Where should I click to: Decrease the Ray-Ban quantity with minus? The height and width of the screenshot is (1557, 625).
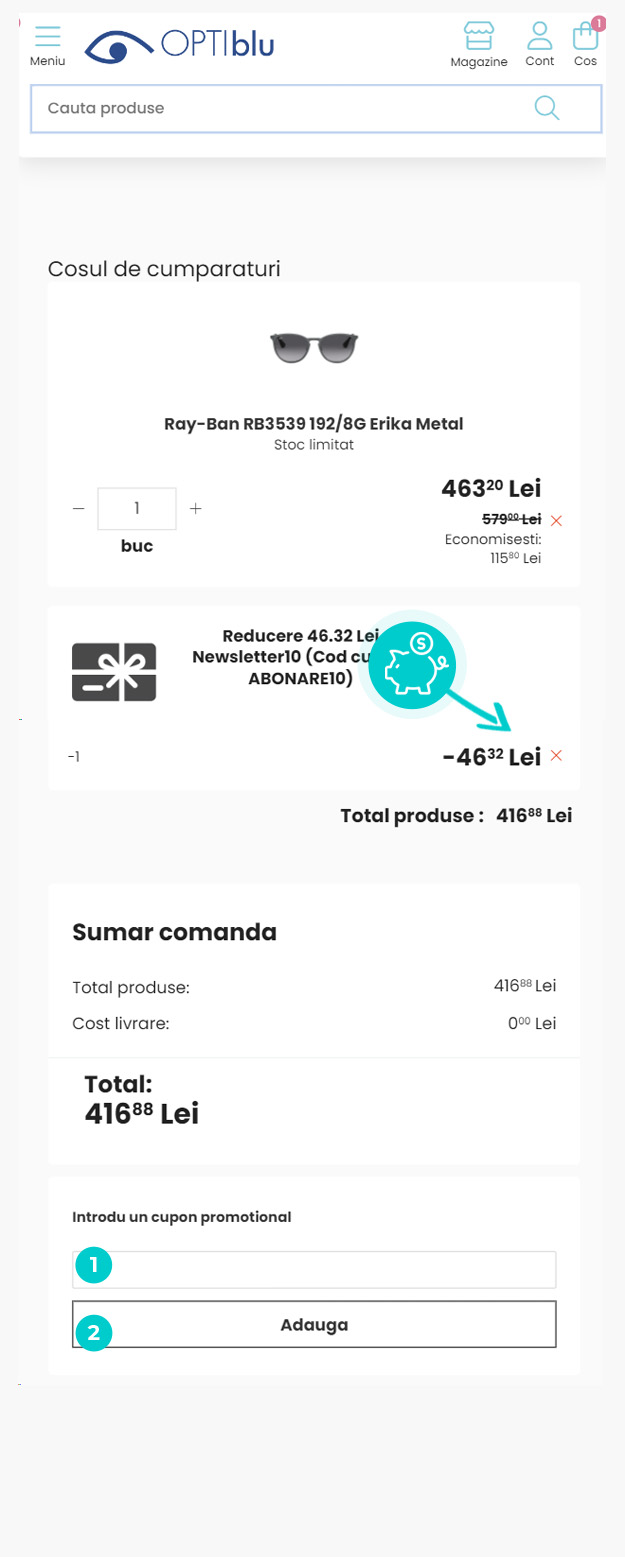(79, 509)
